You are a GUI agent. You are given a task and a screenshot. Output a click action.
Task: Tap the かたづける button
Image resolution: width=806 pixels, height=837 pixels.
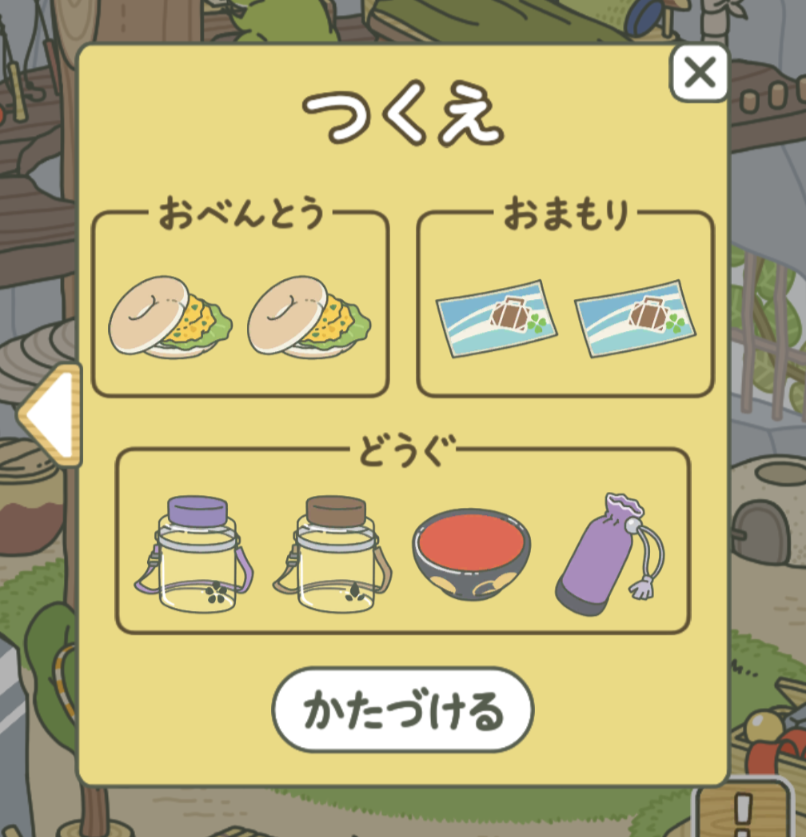(x=403, y=711)
